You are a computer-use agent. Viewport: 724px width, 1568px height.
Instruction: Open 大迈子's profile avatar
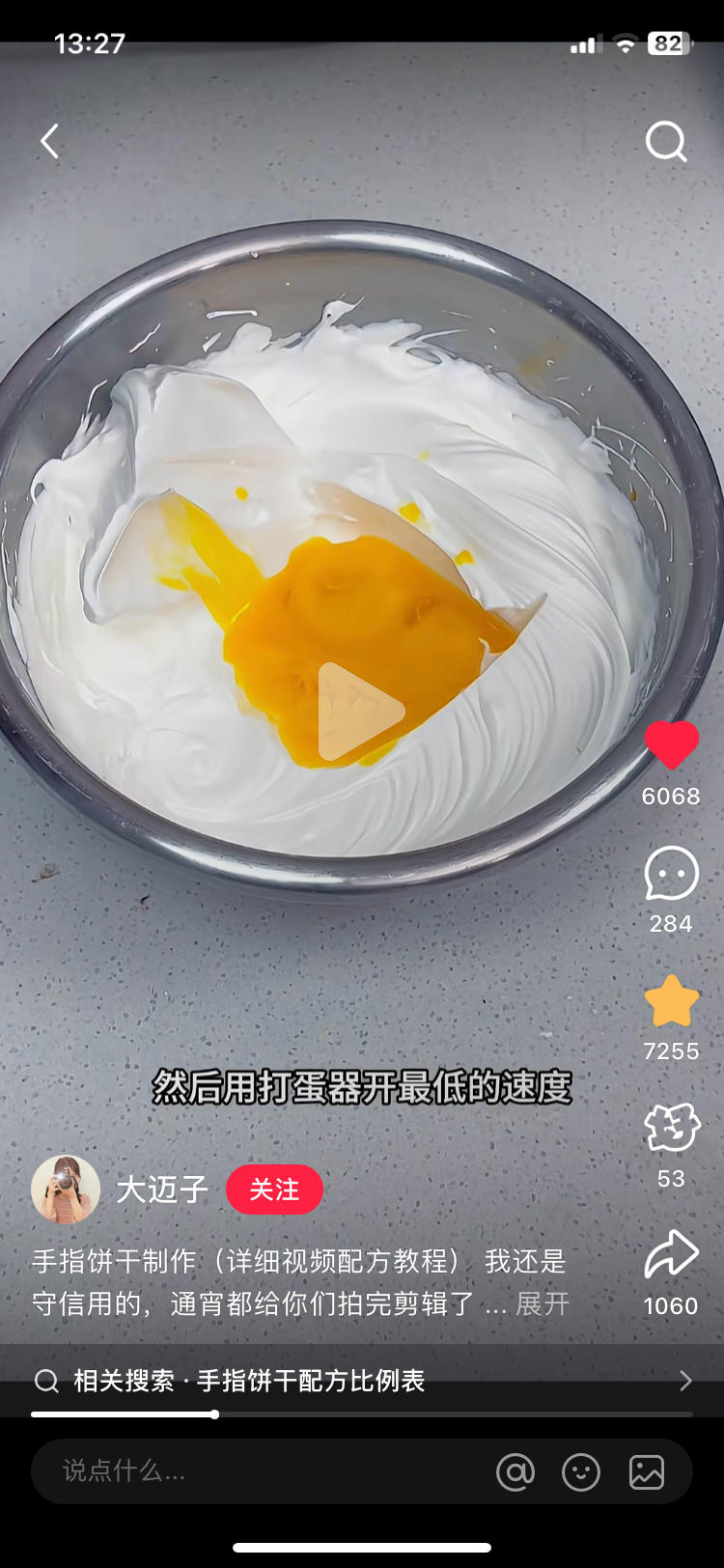tap(66, 1190)
